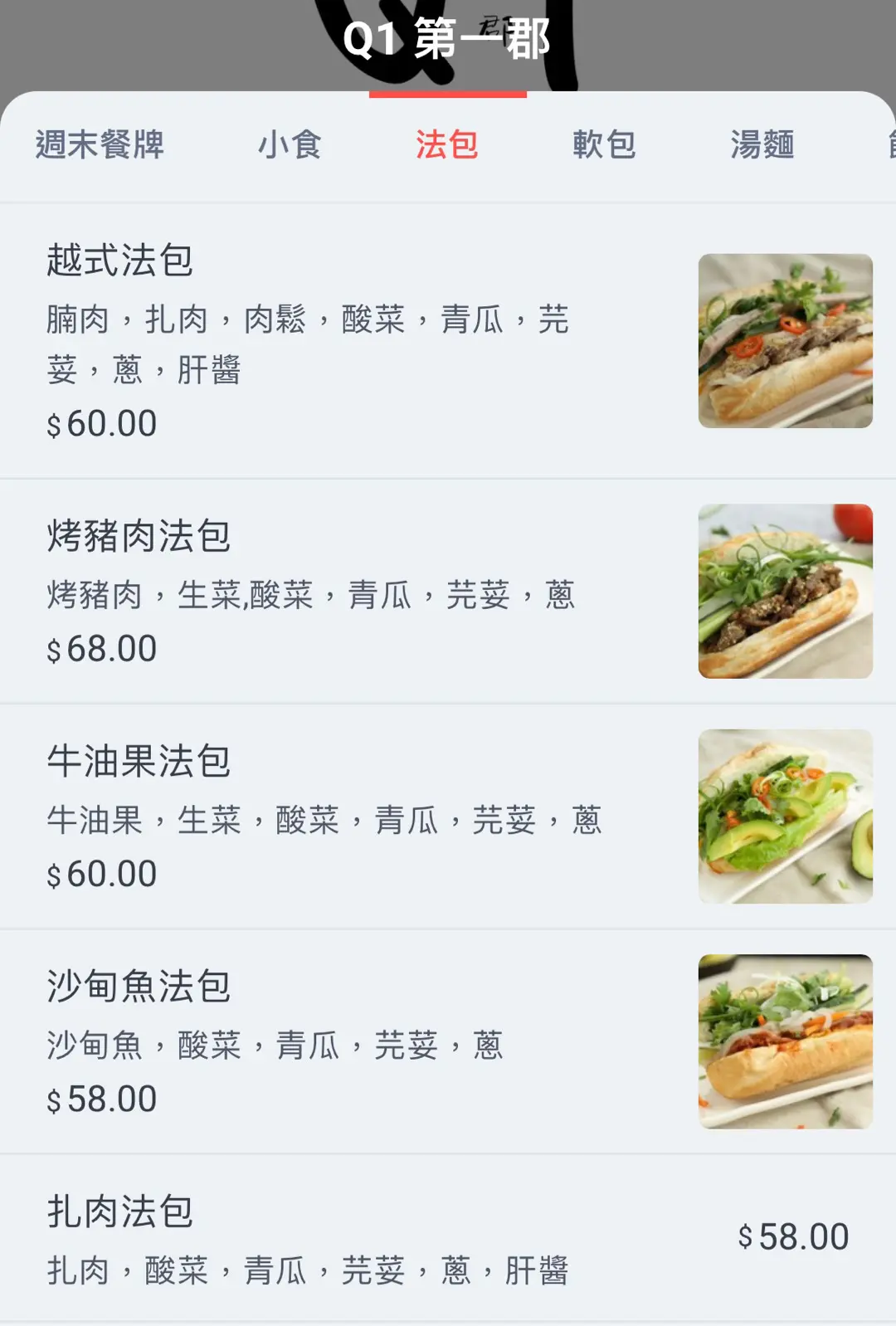Open the 軟包 menu tab

[604, 145]
